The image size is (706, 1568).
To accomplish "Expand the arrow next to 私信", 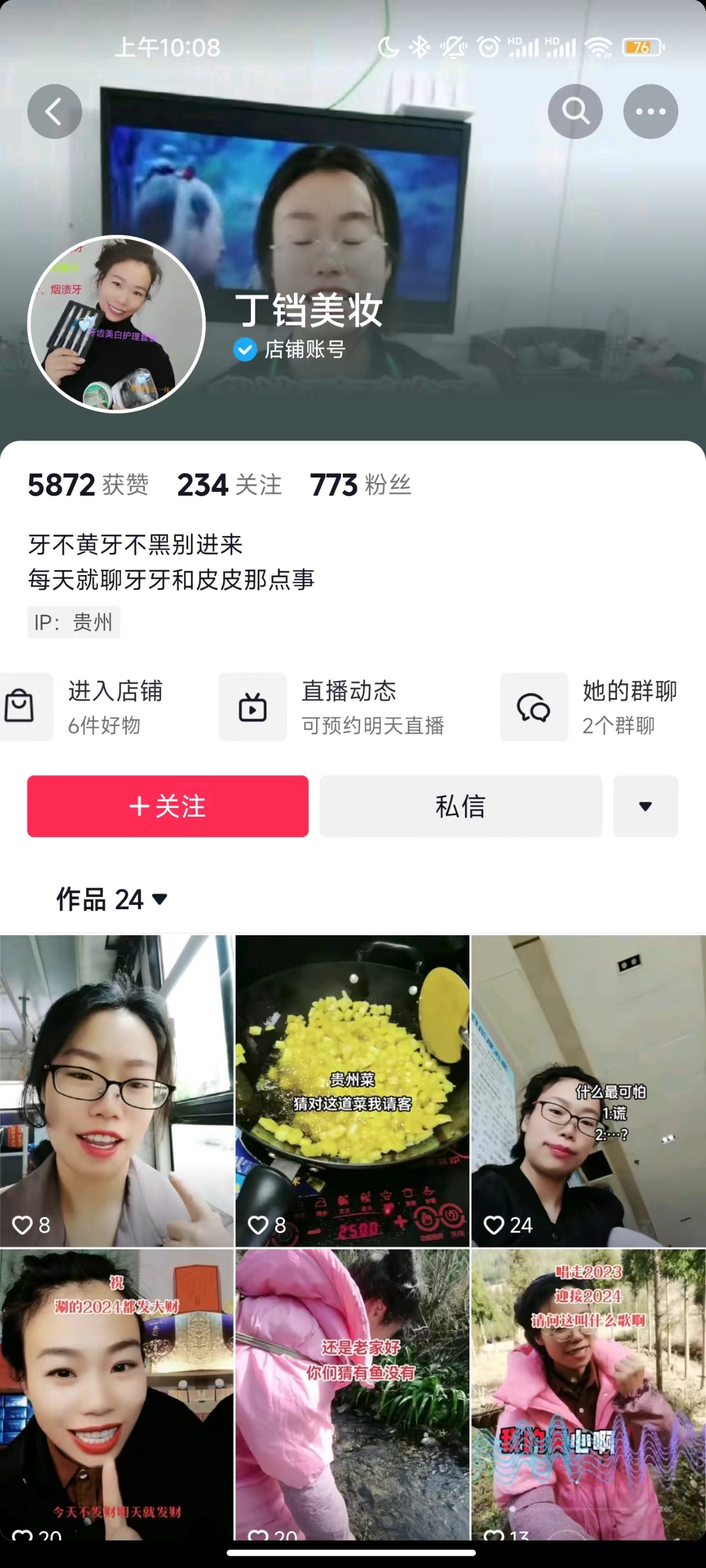I will [645, 806].
